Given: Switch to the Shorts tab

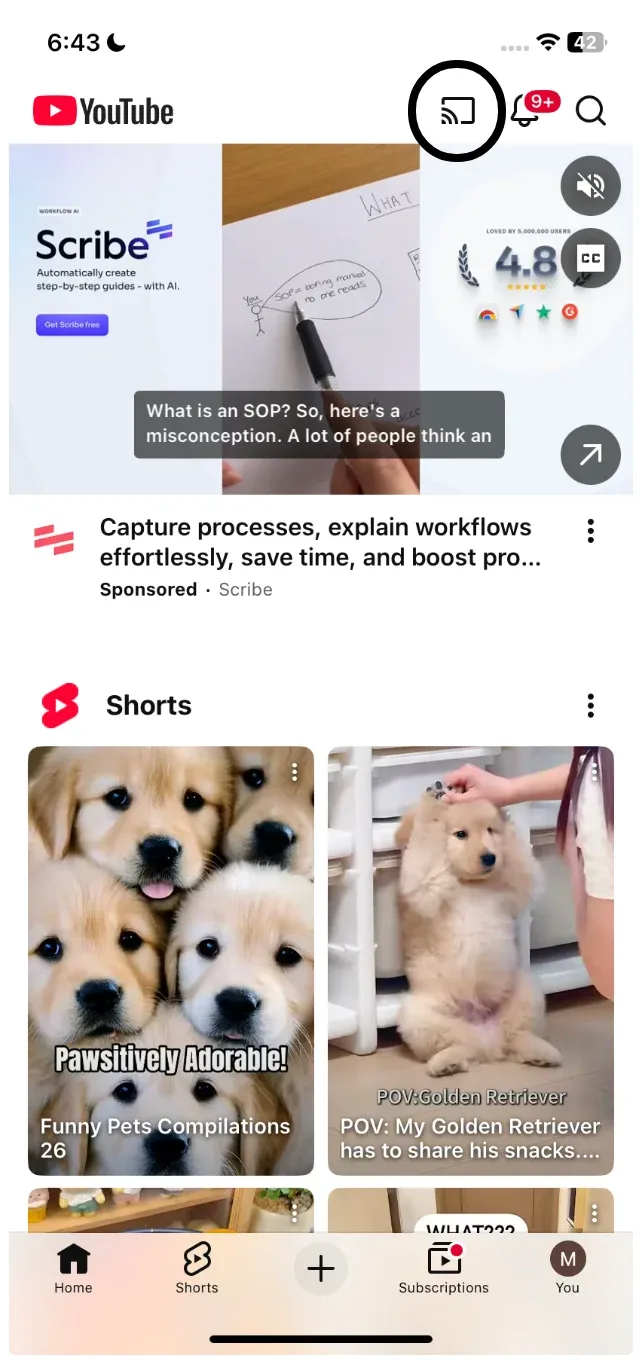Looking at the screenshot, I should [197, 1269].
